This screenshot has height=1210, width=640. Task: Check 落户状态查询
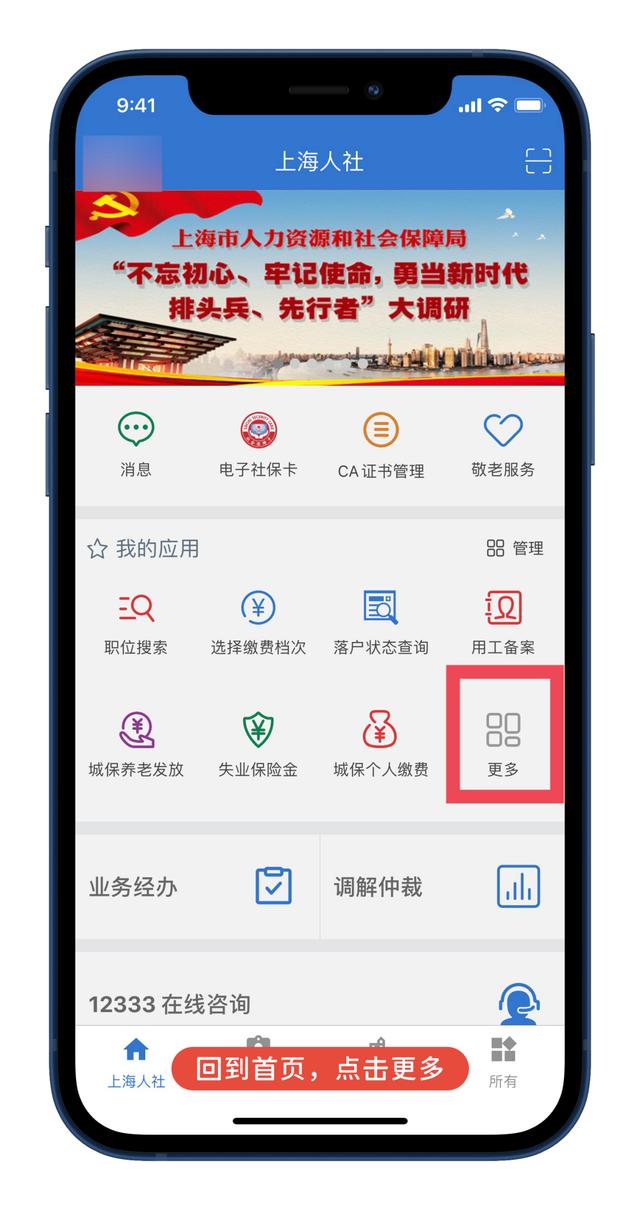coord(380,622)
